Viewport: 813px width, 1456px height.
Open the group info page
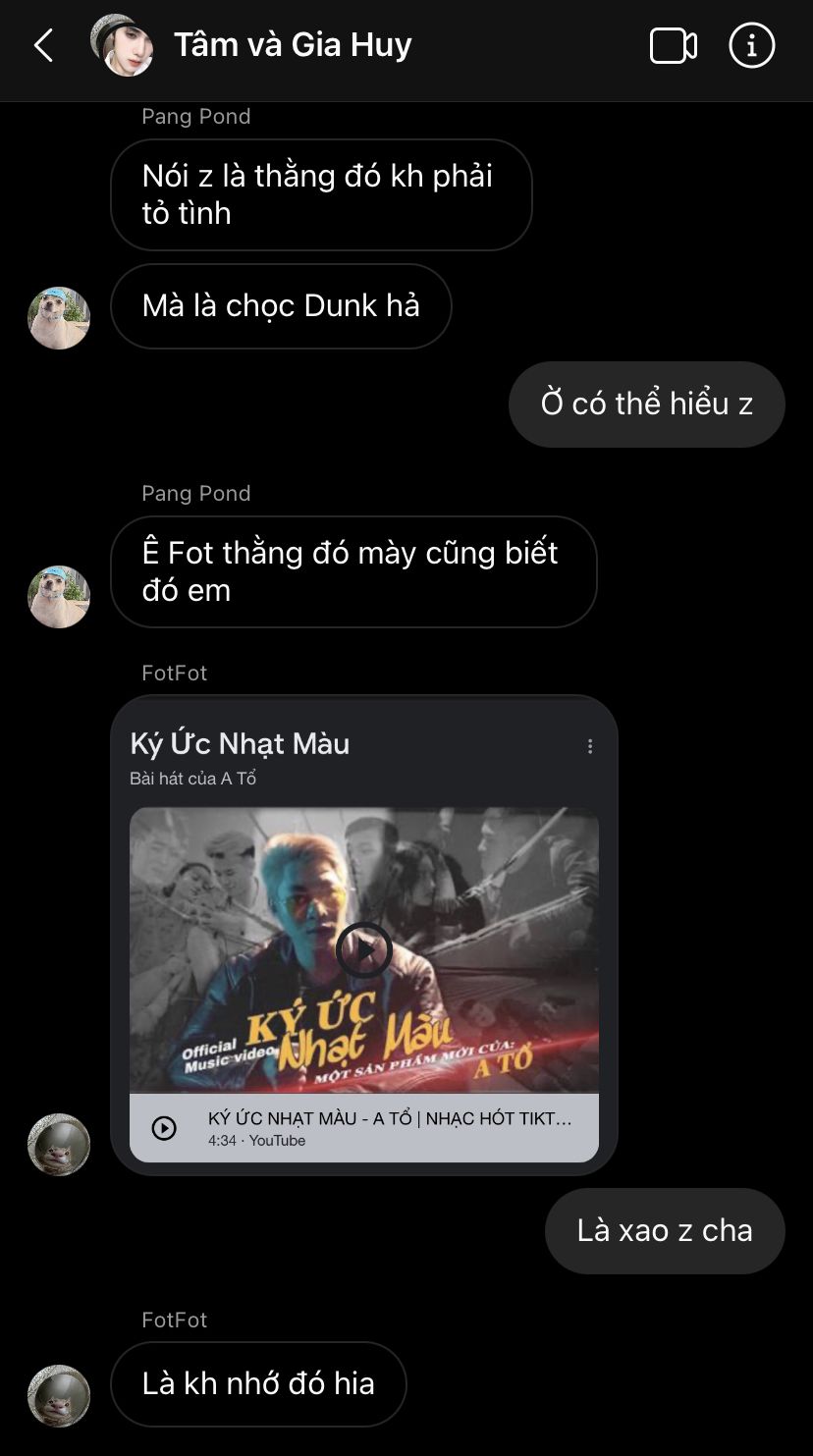click(x=751, y=45)
